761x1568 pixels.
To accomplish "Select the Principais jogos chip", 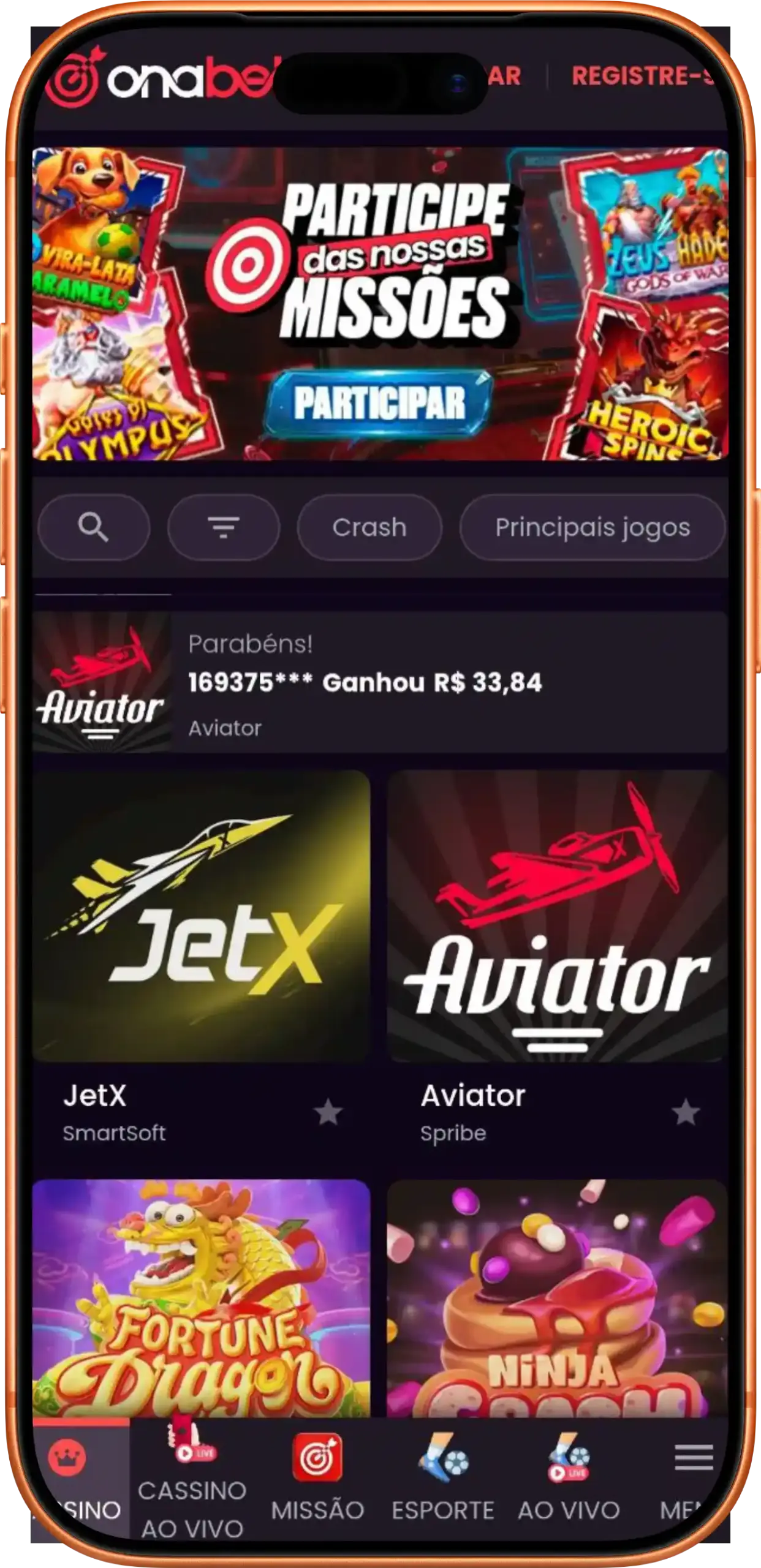I will 592,527.
